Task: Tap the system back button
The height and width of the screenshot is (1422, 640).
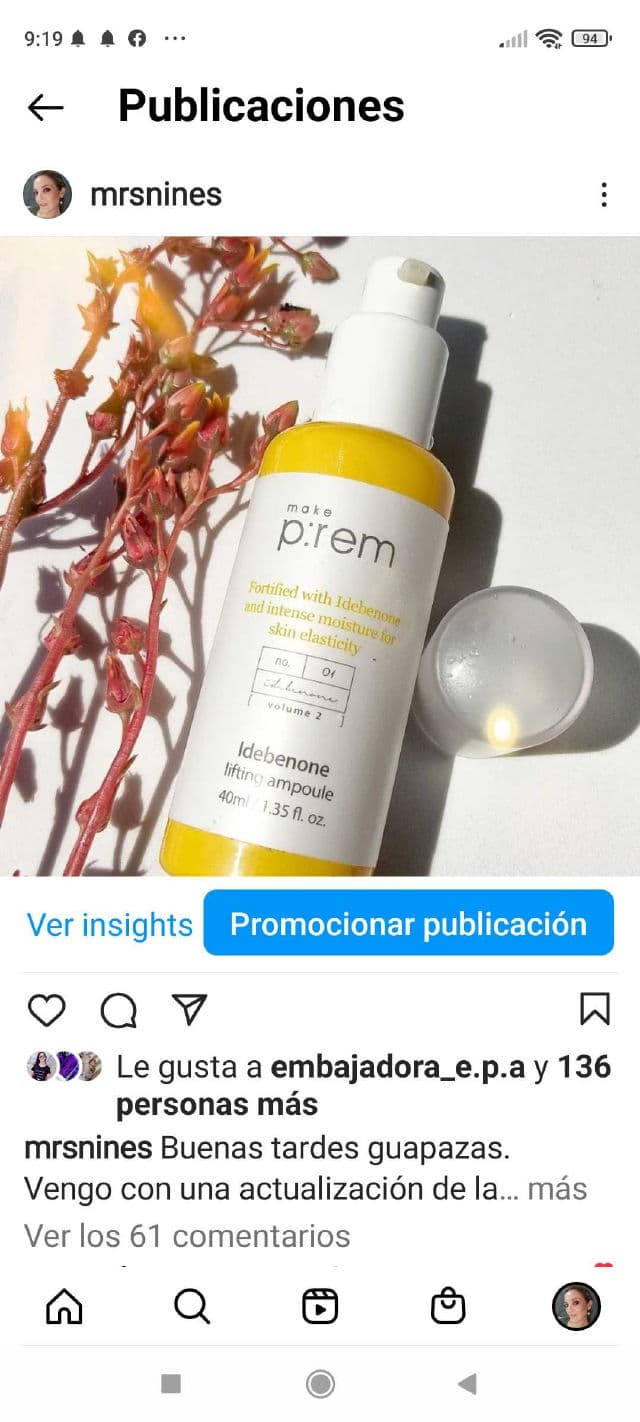Action: click(466, 1384)
